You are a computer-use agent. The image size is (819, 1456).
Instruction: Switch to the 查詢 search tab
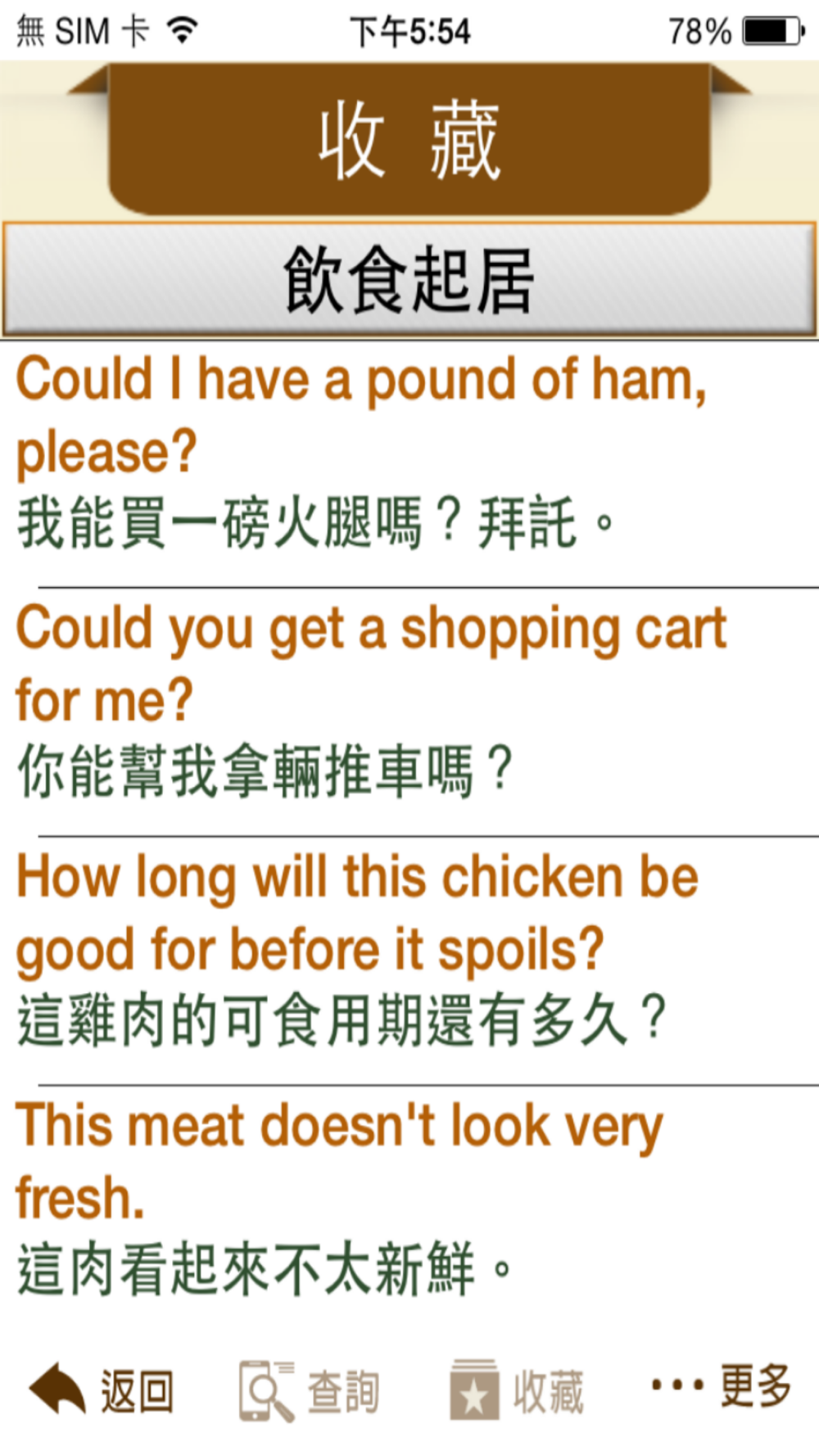point(310,1390)
